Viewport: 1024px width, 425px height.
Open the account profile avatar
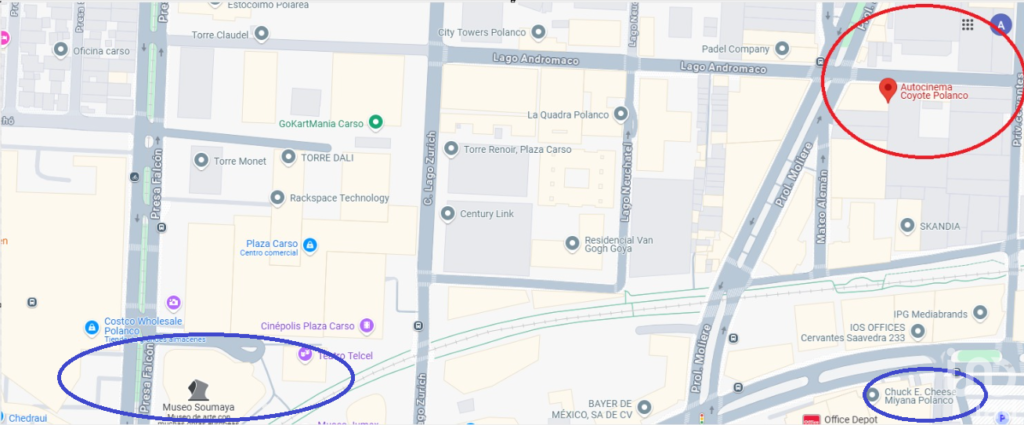point(1000,26)
